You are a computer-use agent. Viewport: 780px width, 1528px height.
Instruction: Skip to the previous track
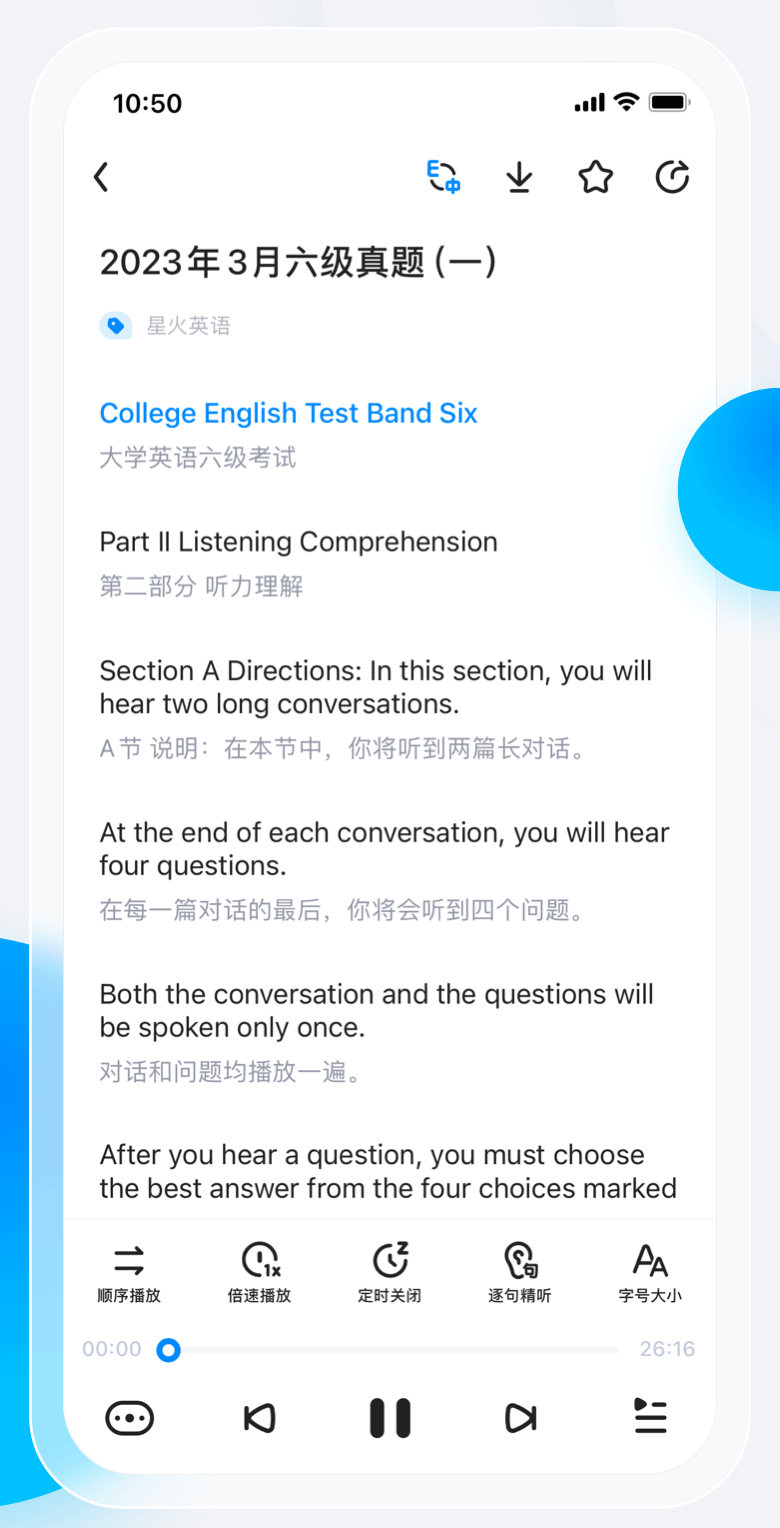pos(259,1418)
